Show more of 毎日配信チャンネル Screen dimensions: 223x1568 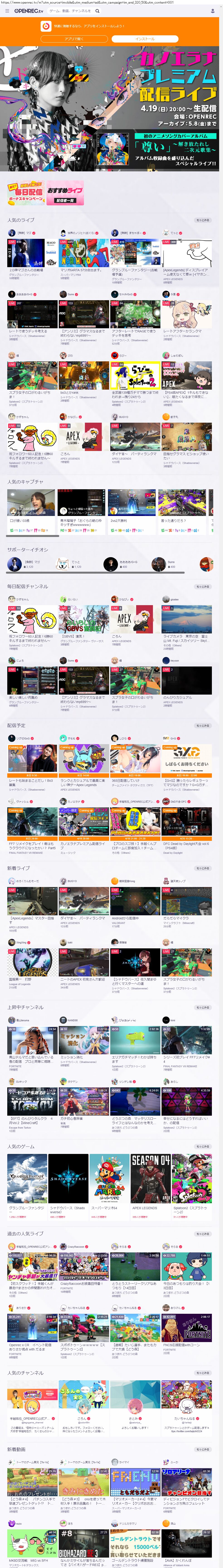pos(203,586)
